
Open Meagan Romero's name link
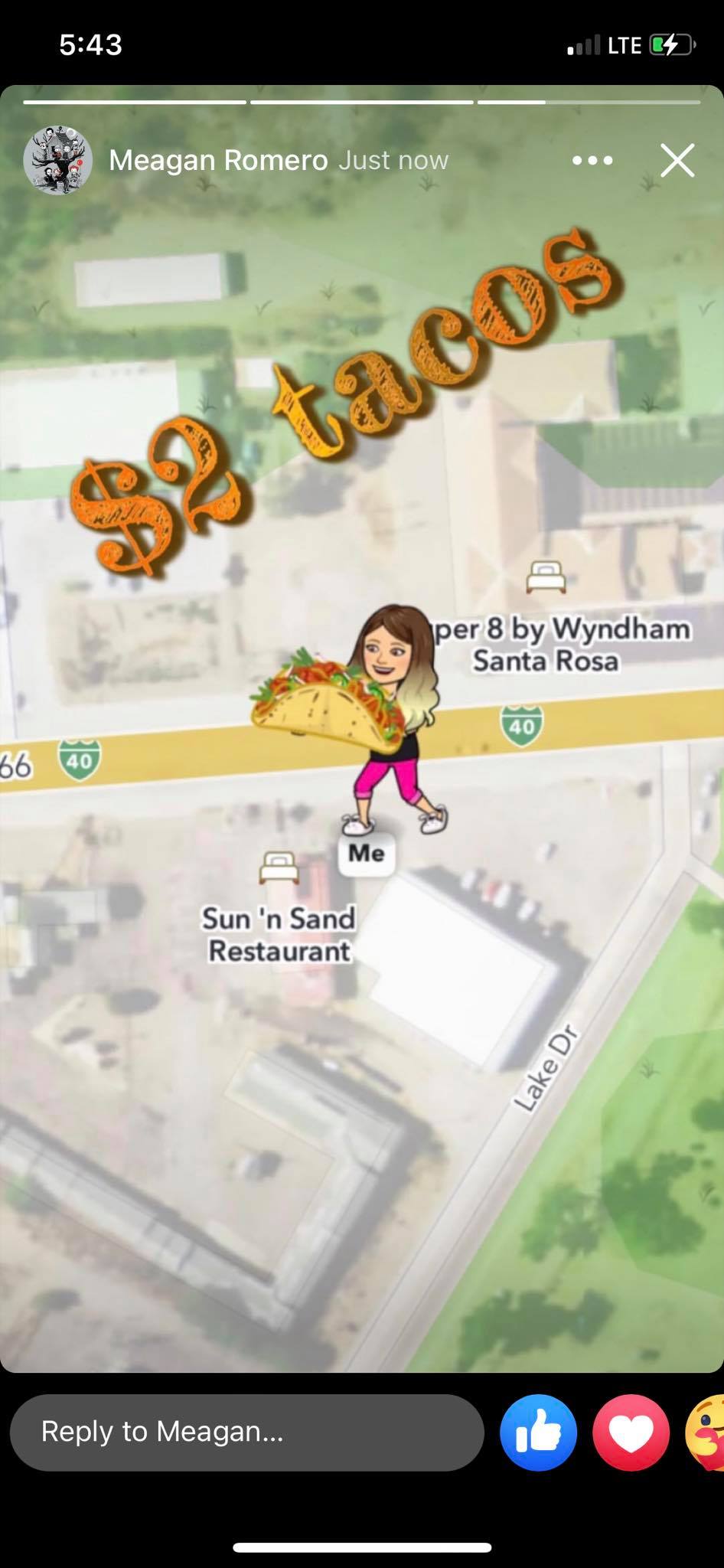coord(218,161)
